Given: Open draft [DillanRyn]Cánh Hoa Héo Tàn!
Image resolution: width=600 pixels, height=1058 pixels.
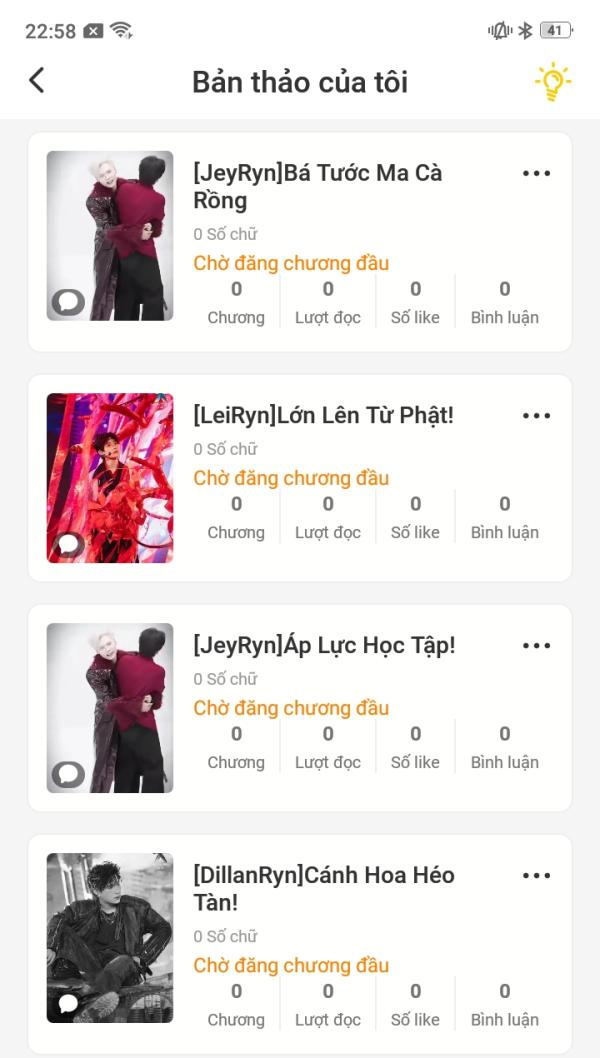Looking at the screenshot, I should pyautogui.click(x=323, y=889).
